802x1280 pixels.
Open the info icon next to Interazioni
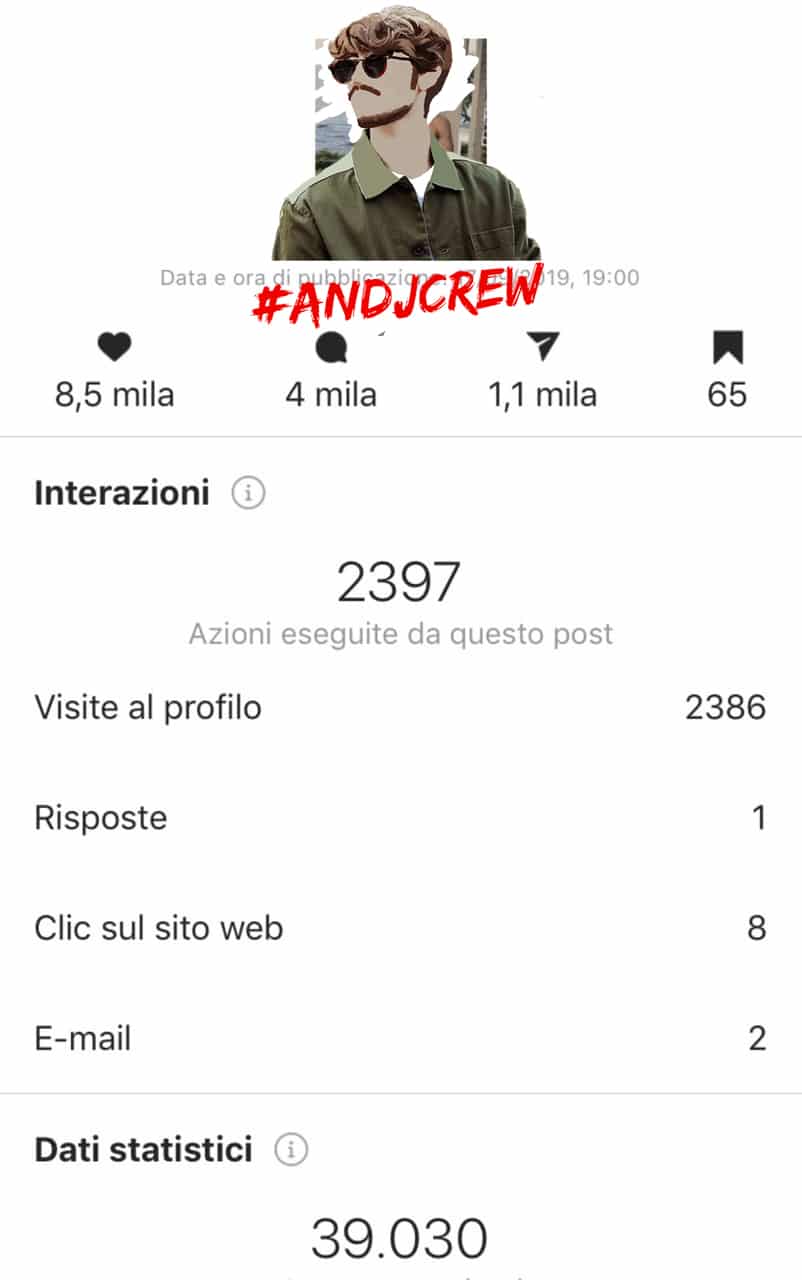click(248, 494)
